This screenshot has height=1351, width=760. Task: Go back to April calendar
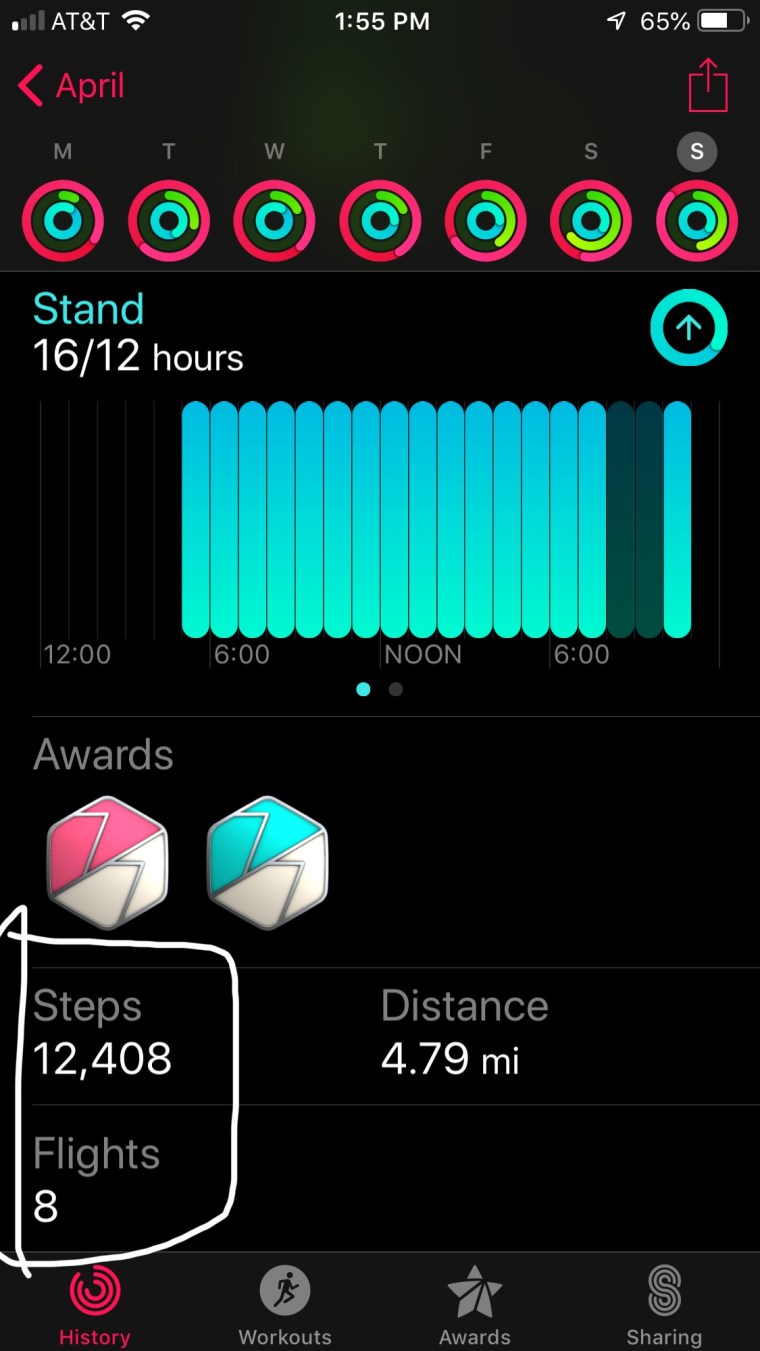click(72, 87)
